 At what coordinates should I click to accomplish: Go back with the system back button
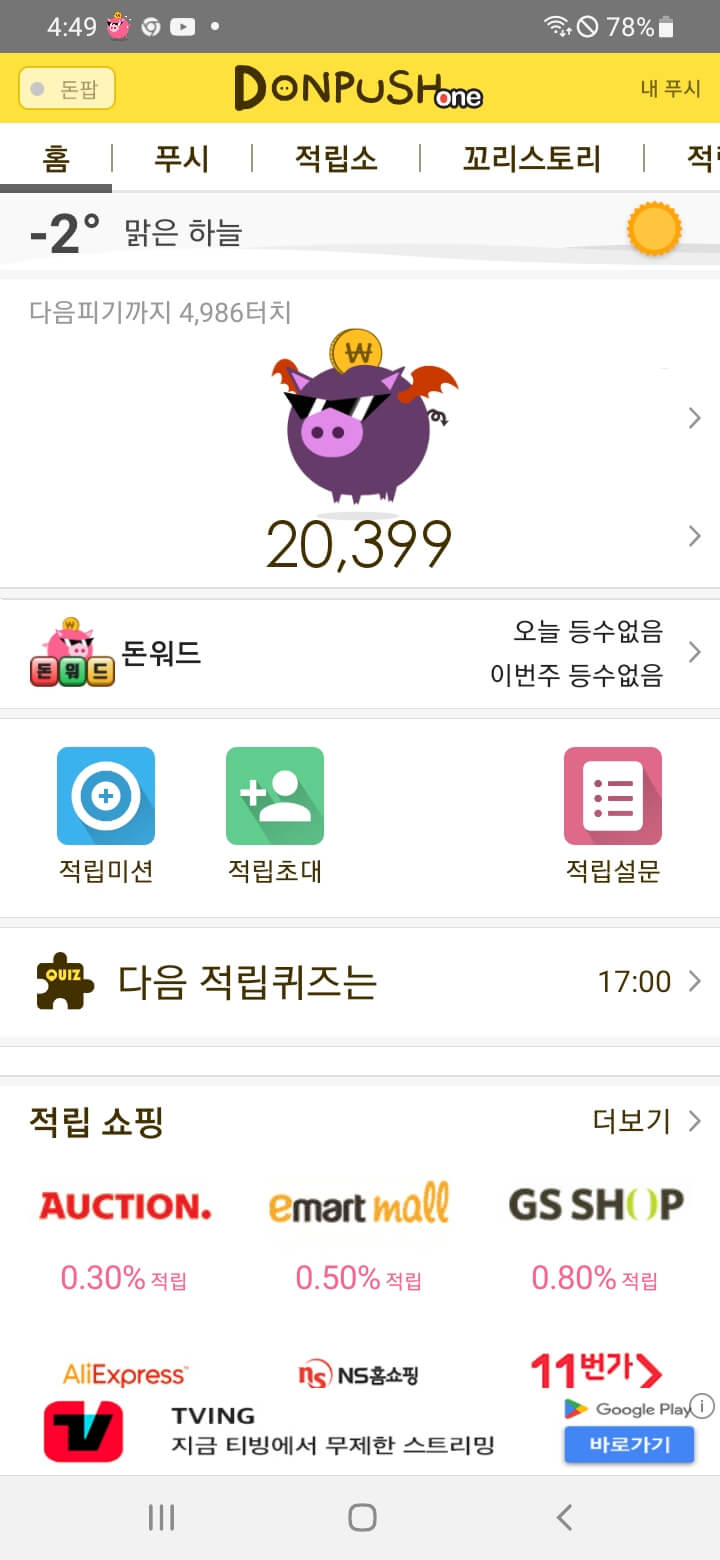[564, 1517]
